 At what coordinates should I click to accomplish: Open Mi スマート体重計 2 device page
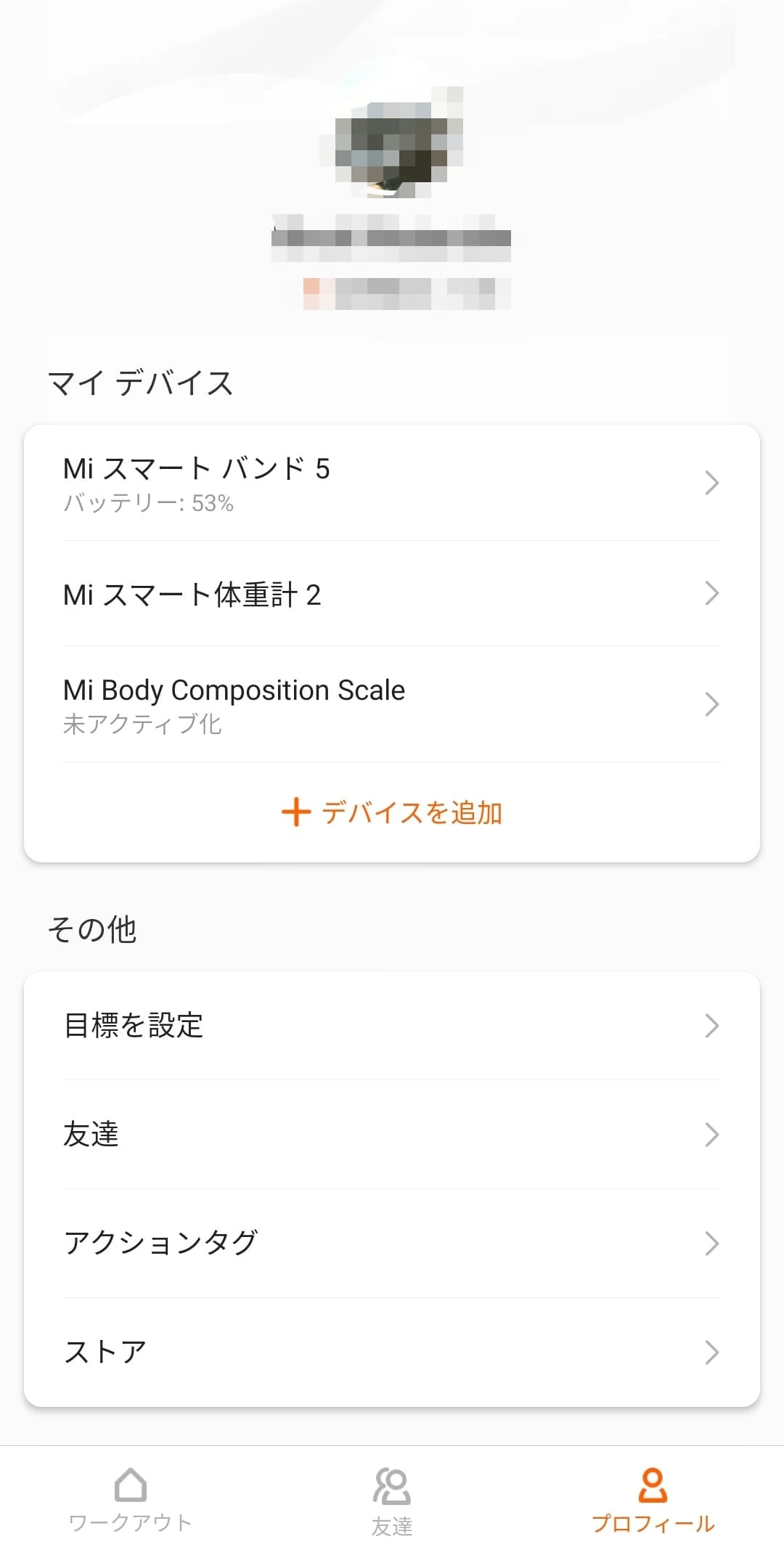[x=392, y=594]
